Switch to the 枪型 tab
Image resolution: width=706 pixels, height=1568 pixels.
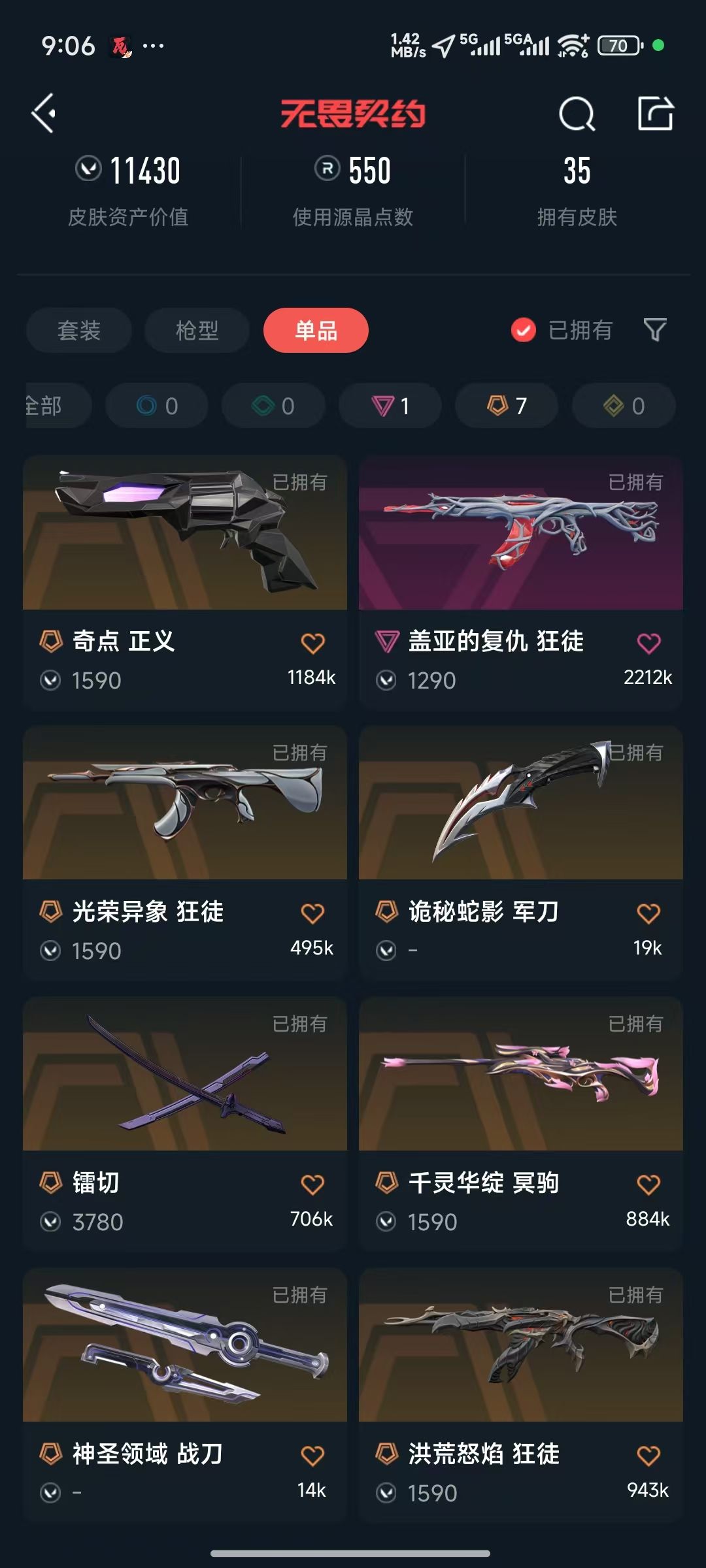[x=197, y=330]
